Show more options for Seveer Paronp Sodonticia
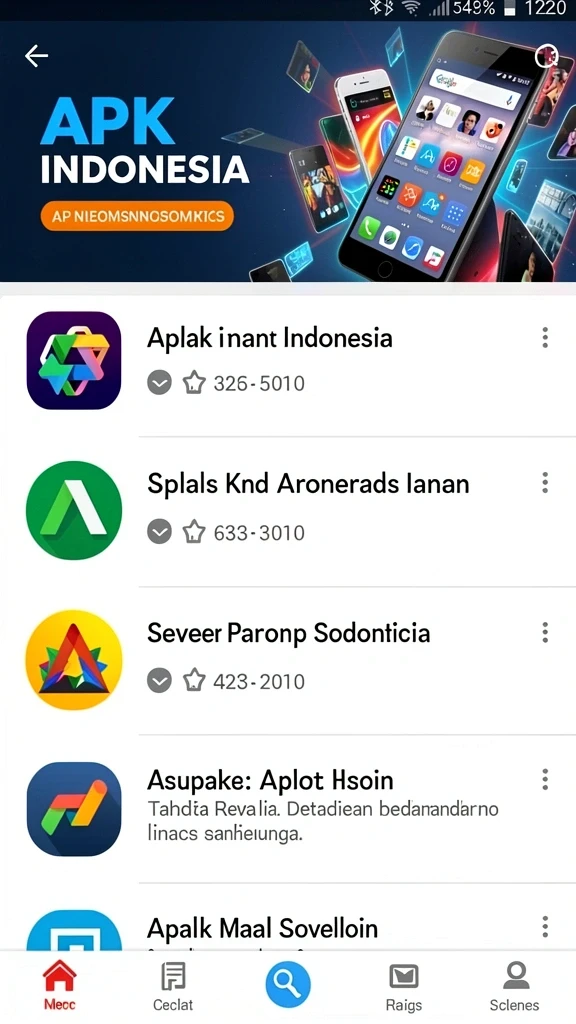 [545, 632]
